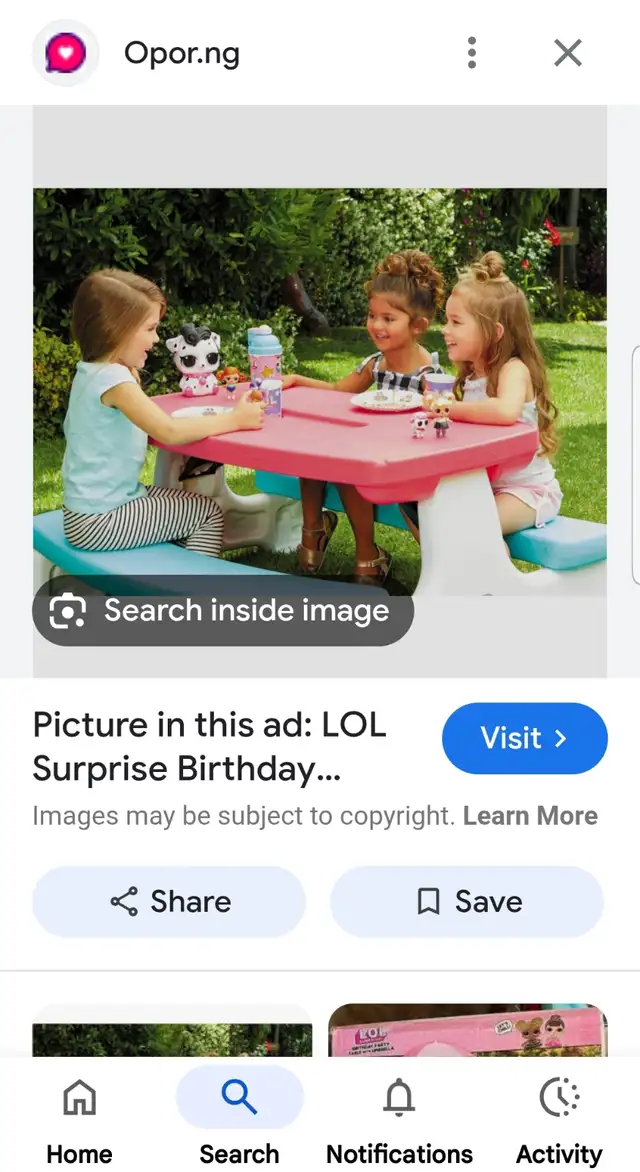The image size is (640, 1172).
Task: Open the three-dot overflow menu
Action: [x=471, y=53]
